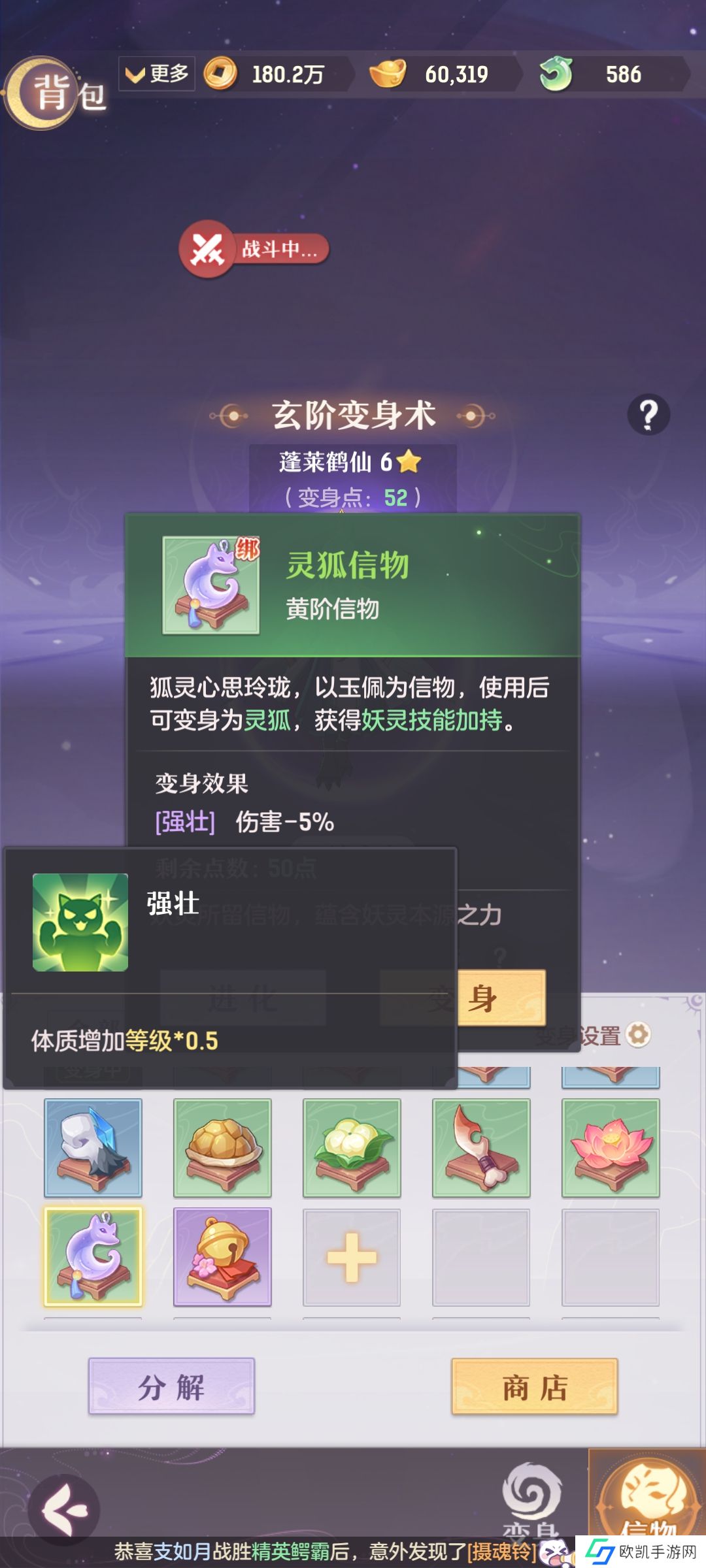Open the 商店 shop

click(534, 1386)
